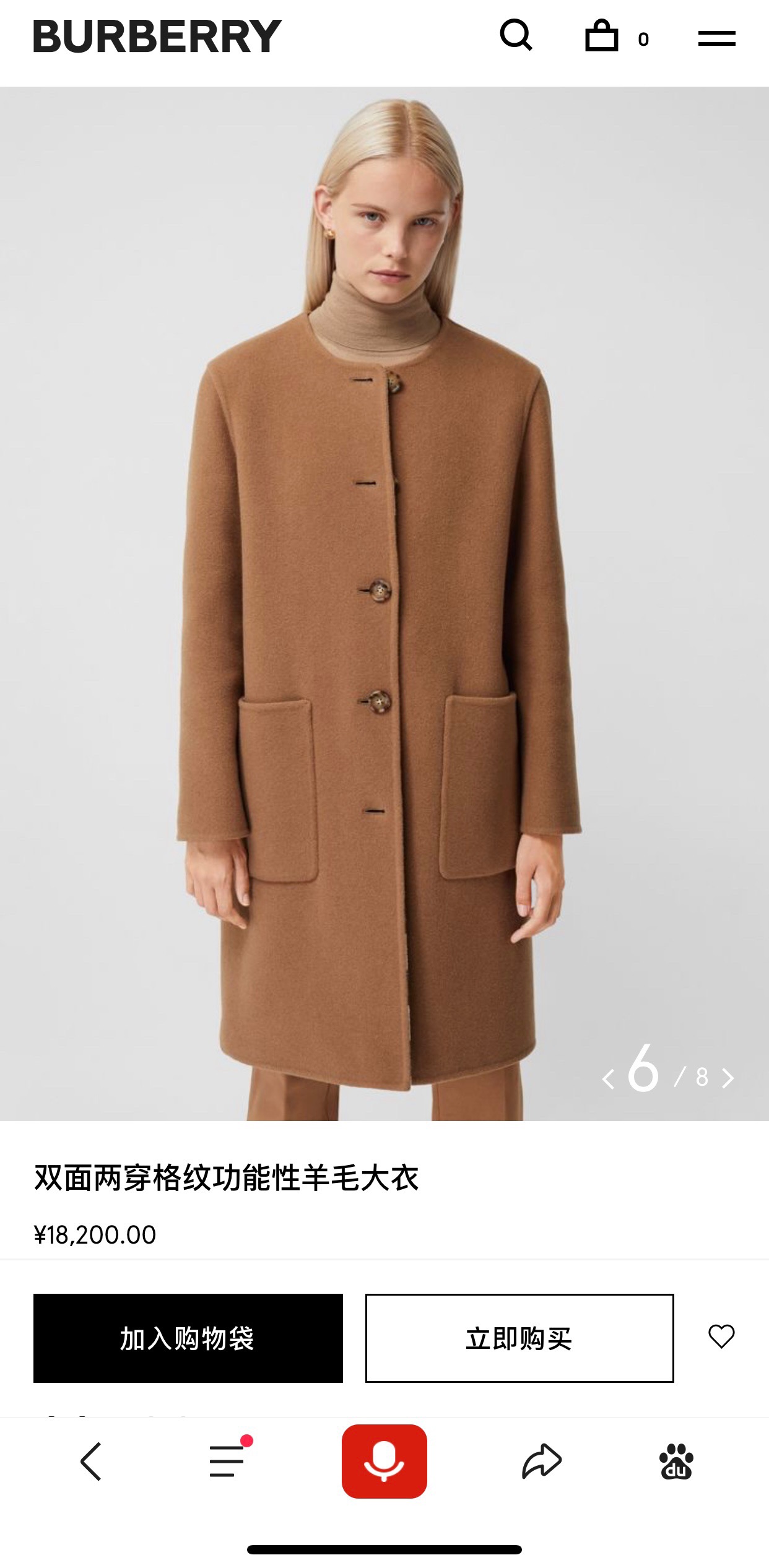Share this page
This screenshot has height=1568, width=769.
pos(542,1462)
